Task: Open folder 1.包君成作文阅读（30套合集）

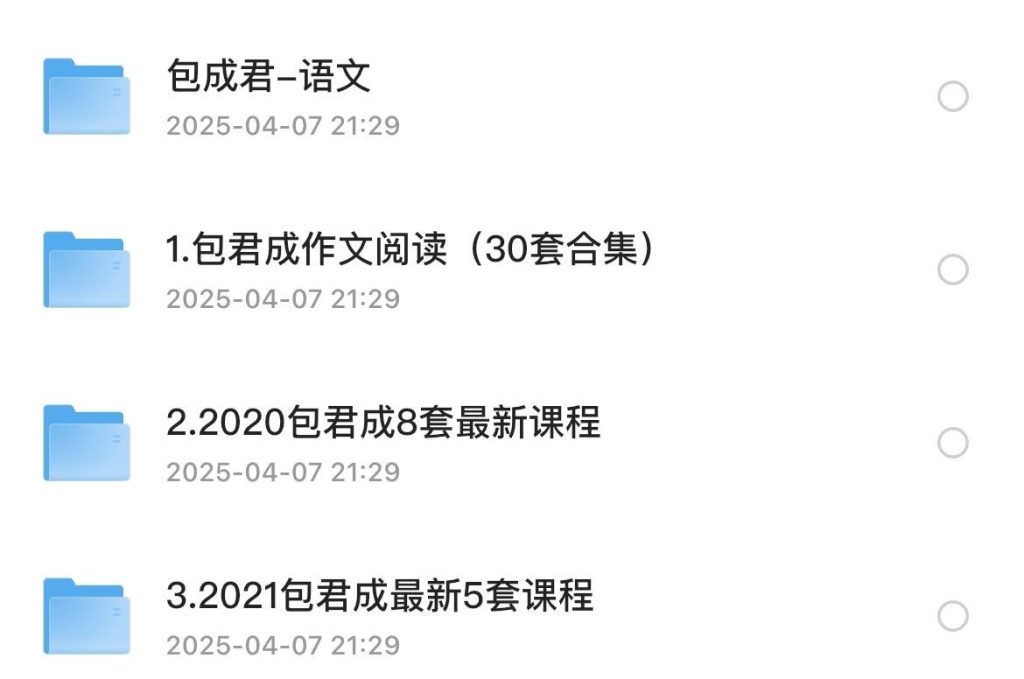Action: coord(410,251)
